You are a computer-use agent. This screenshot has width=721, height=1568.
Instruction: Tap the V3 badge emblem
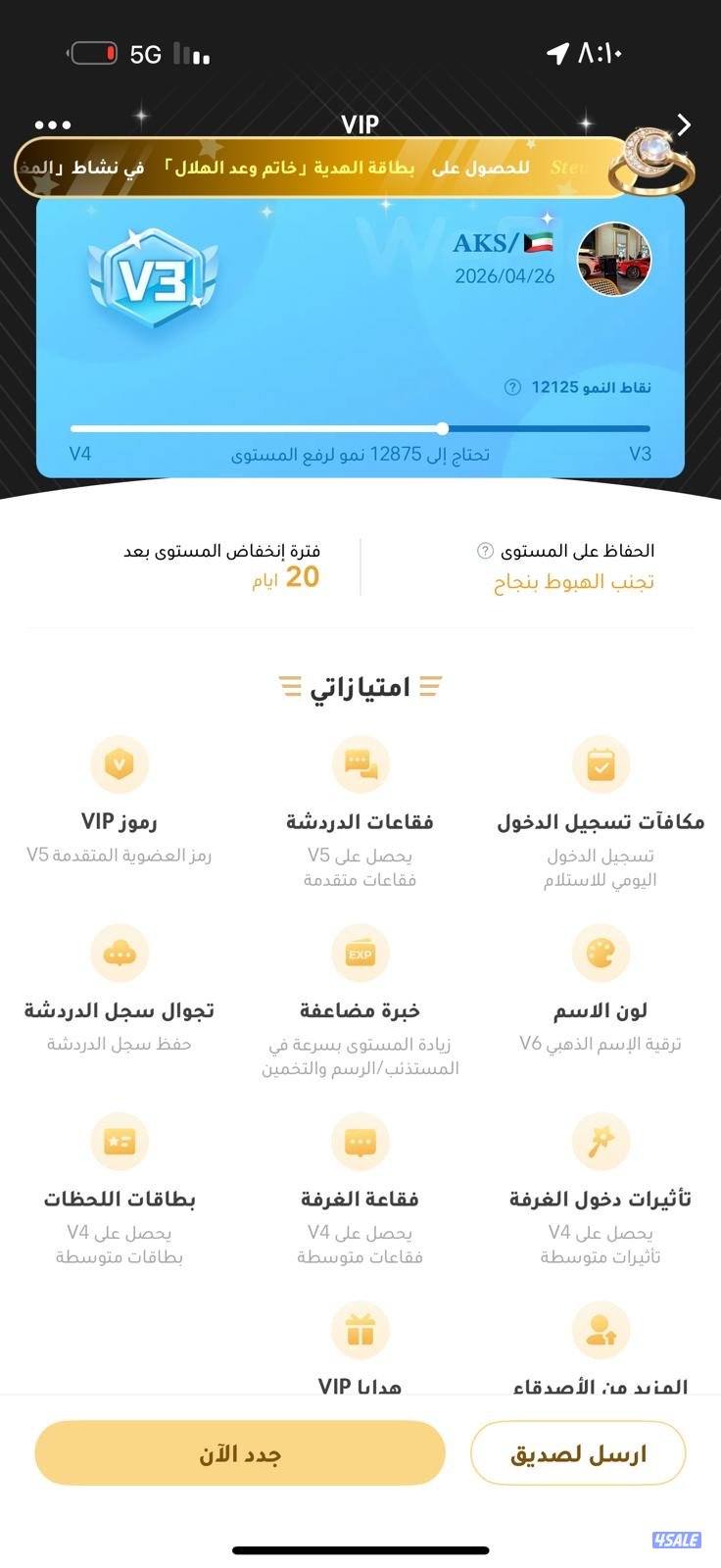tap(152, 274)
